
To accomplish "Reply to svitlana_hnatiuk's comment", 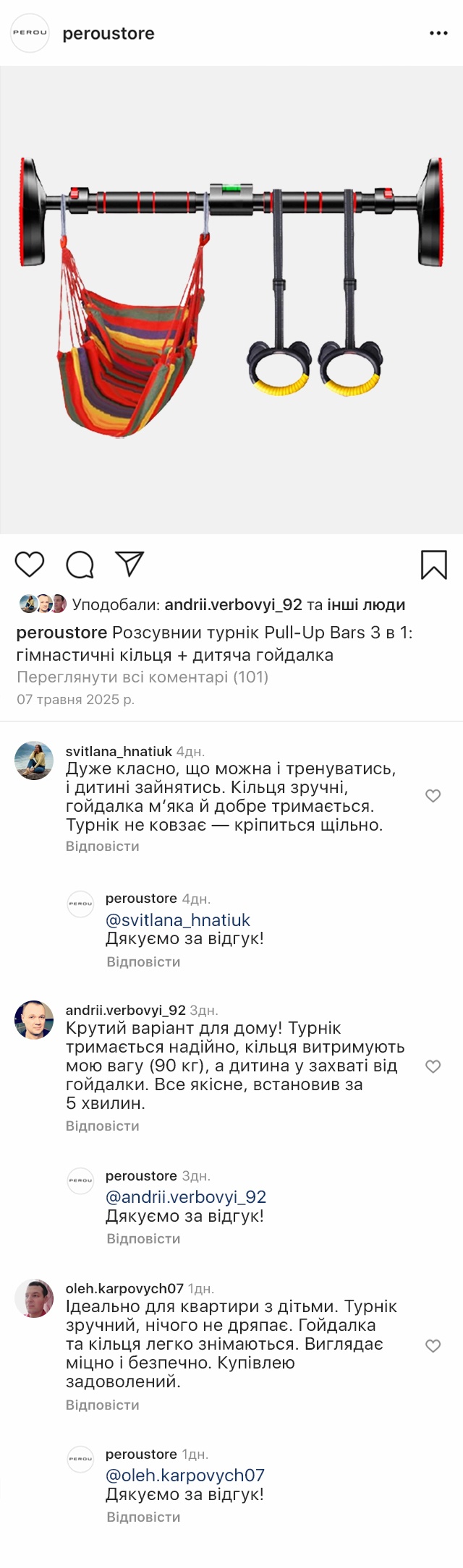I will tap(103, 847).
